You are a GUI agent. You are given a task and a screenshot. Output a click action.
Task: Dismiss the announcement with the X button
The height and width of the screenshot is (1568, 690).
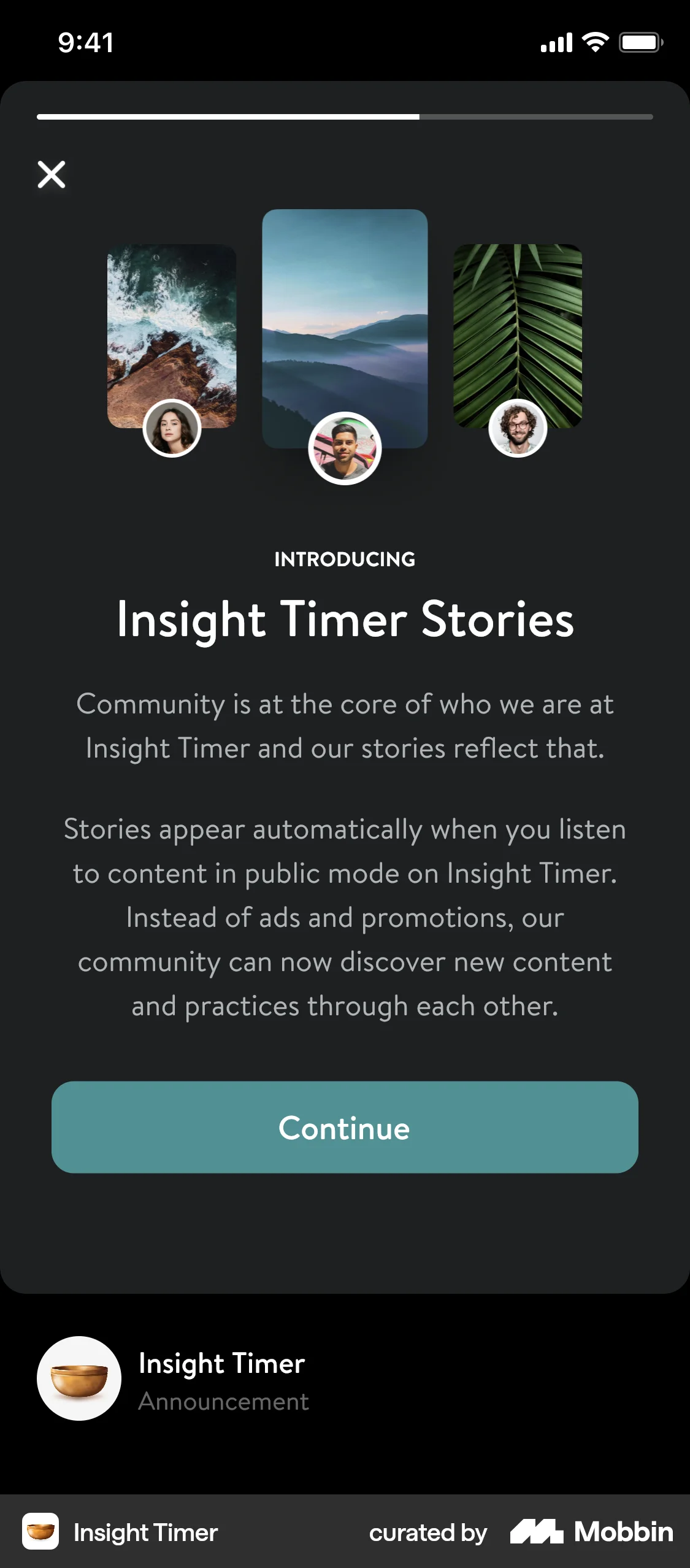52,174
